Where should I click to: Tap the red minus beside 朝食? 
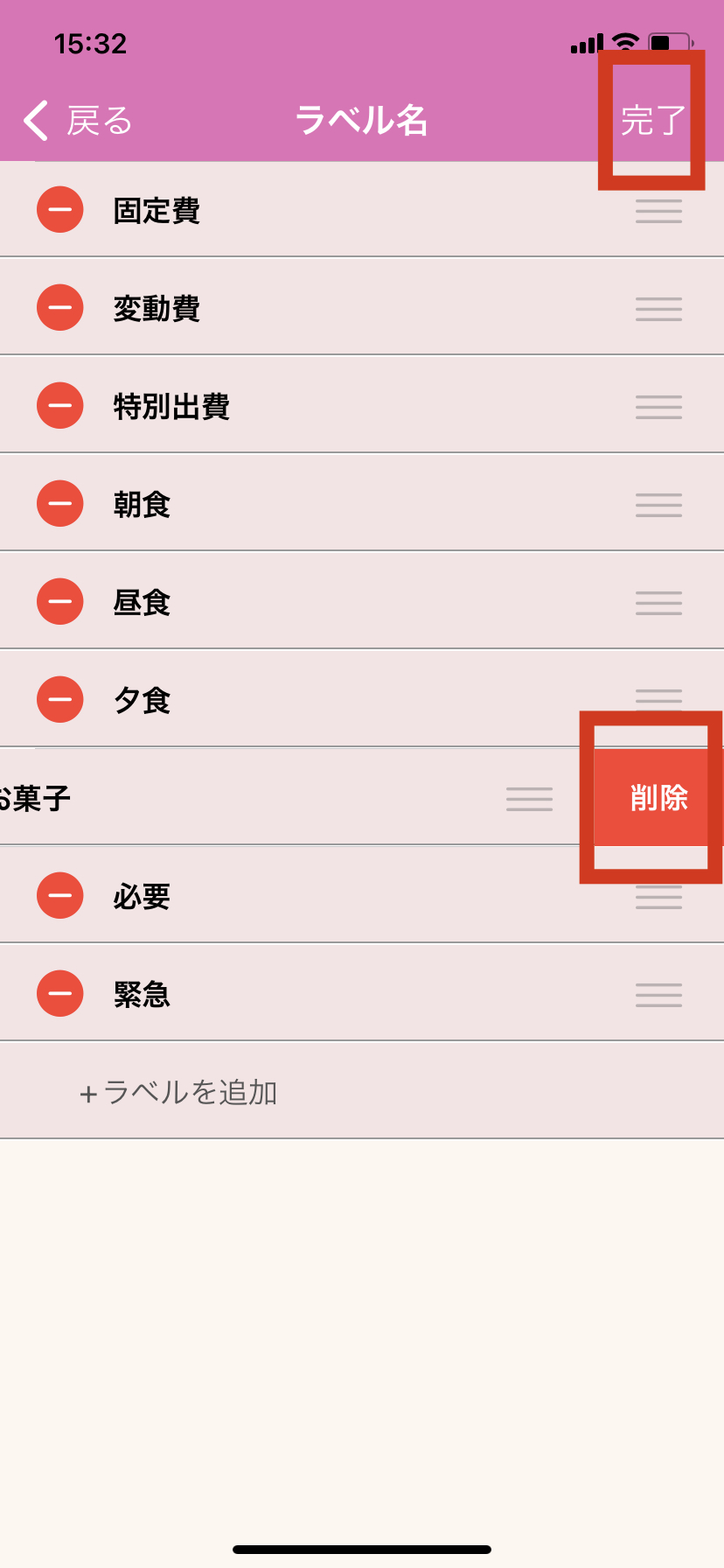(59, 504)
